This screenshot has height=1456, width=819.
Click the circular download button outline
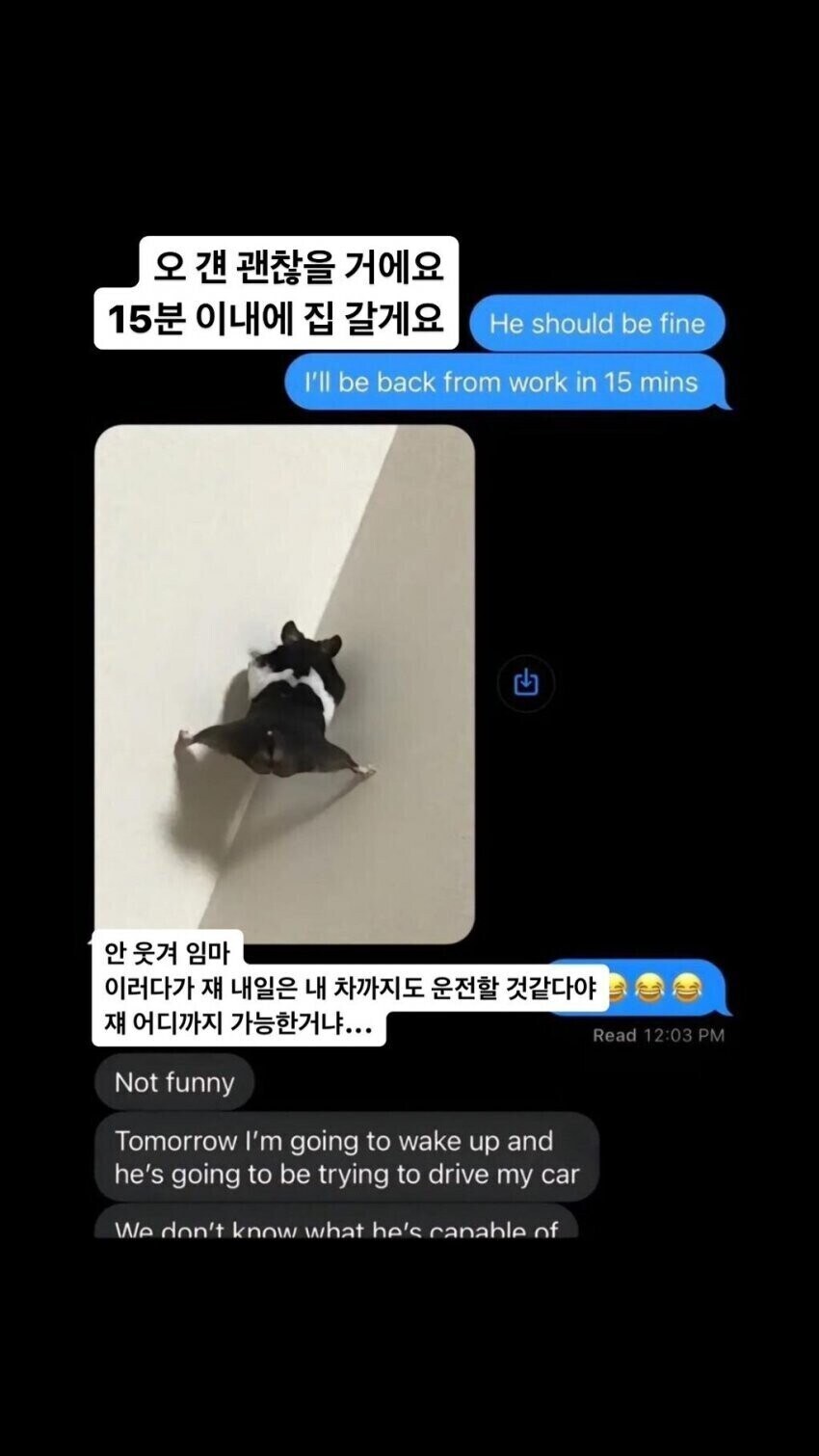(526, 682)
